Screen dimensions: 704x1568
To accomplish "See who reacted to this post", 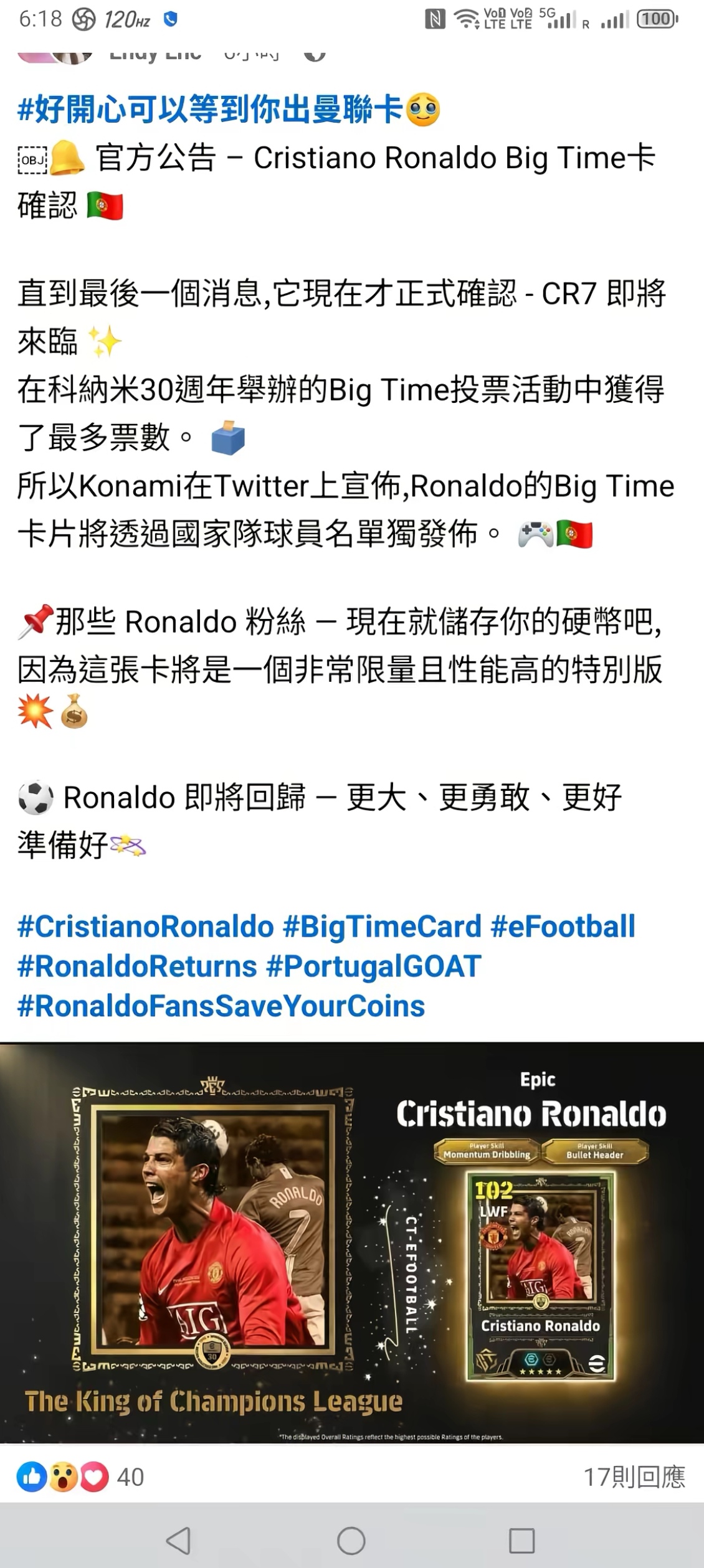I will click(80, 1477).
